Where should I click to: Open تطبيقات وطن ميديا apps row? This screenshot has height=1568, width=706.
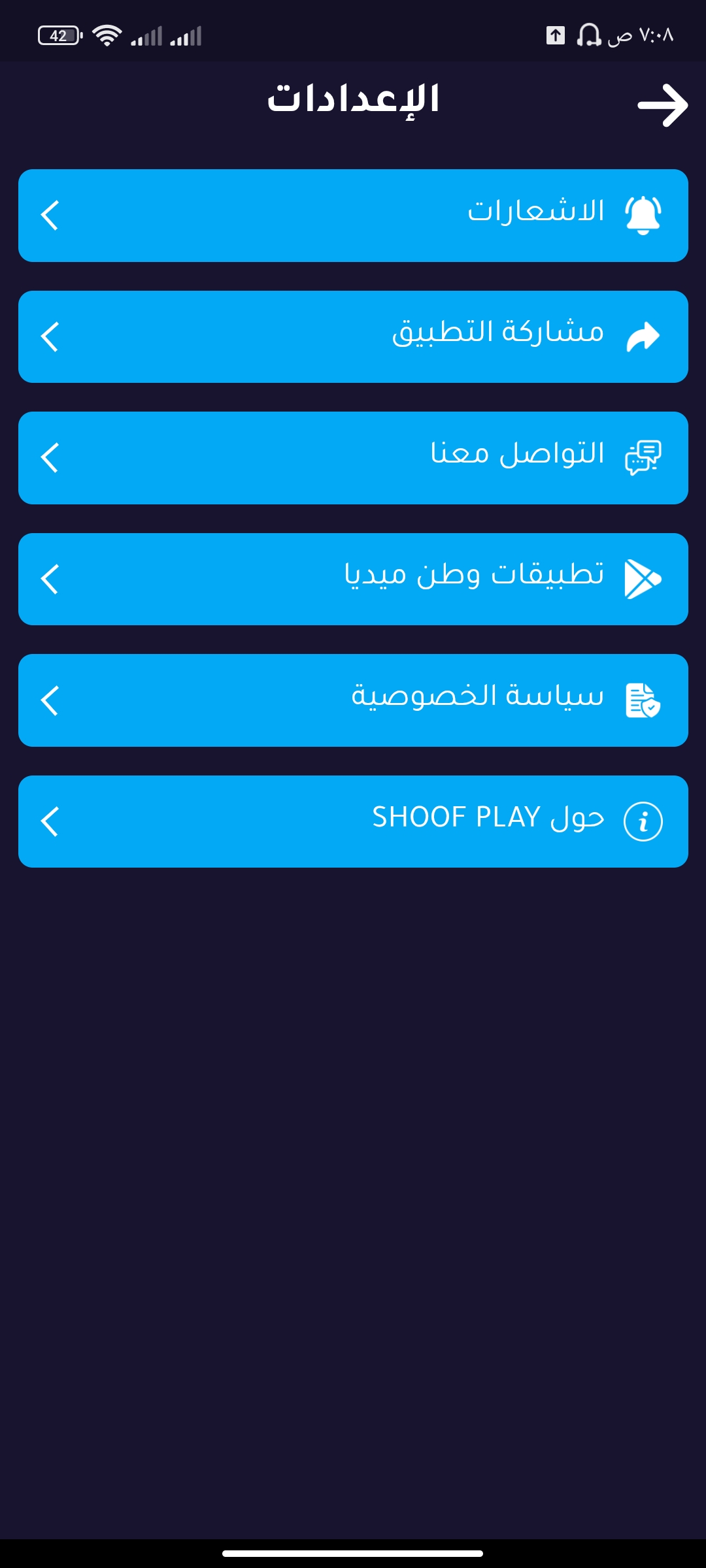[353, 579]
